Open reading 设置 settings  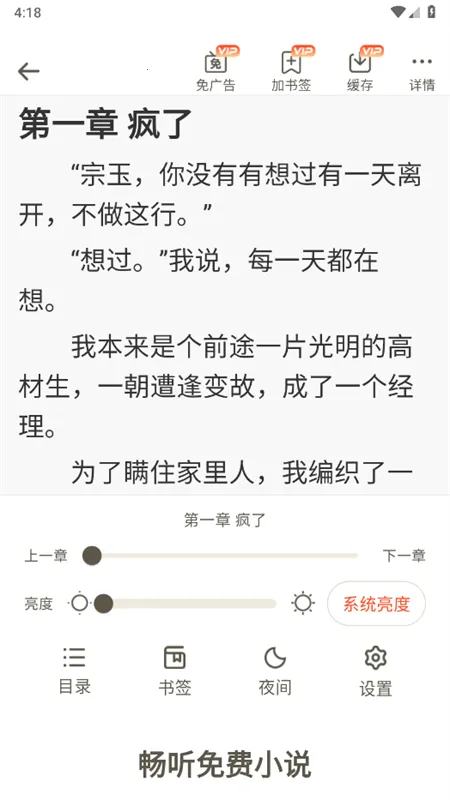[x=376, y=671]
